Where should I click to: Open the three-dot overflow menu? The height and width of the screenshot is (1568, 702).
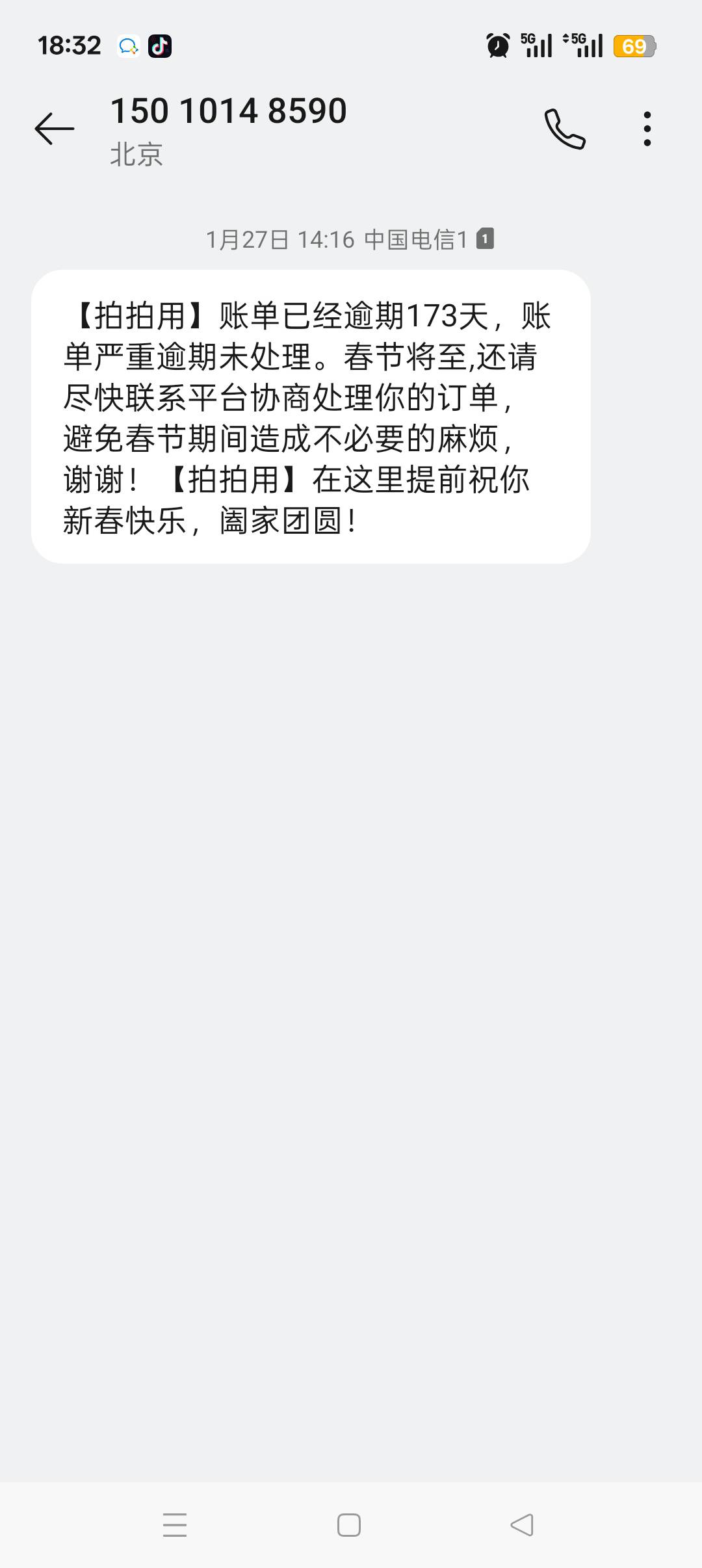pyautogui.click(x=647, y=129)
